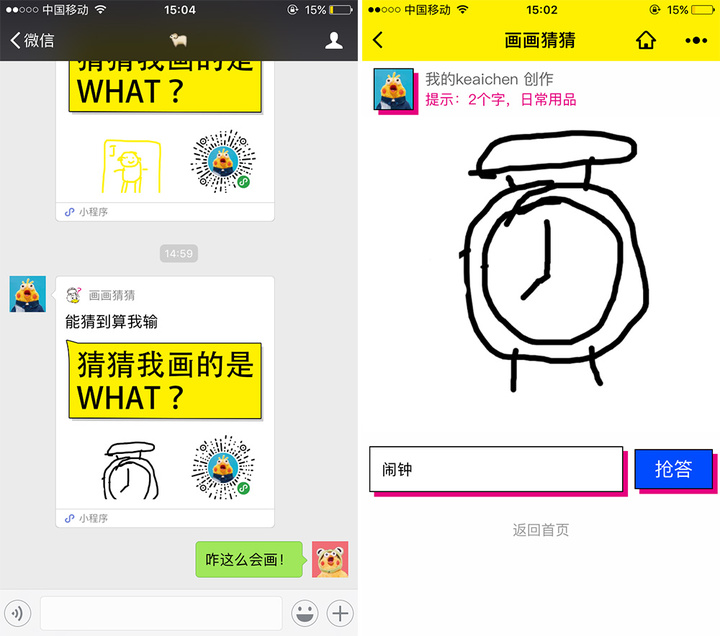
Task: Go back to the 微信 chat list
Action: tap(32, 41)
